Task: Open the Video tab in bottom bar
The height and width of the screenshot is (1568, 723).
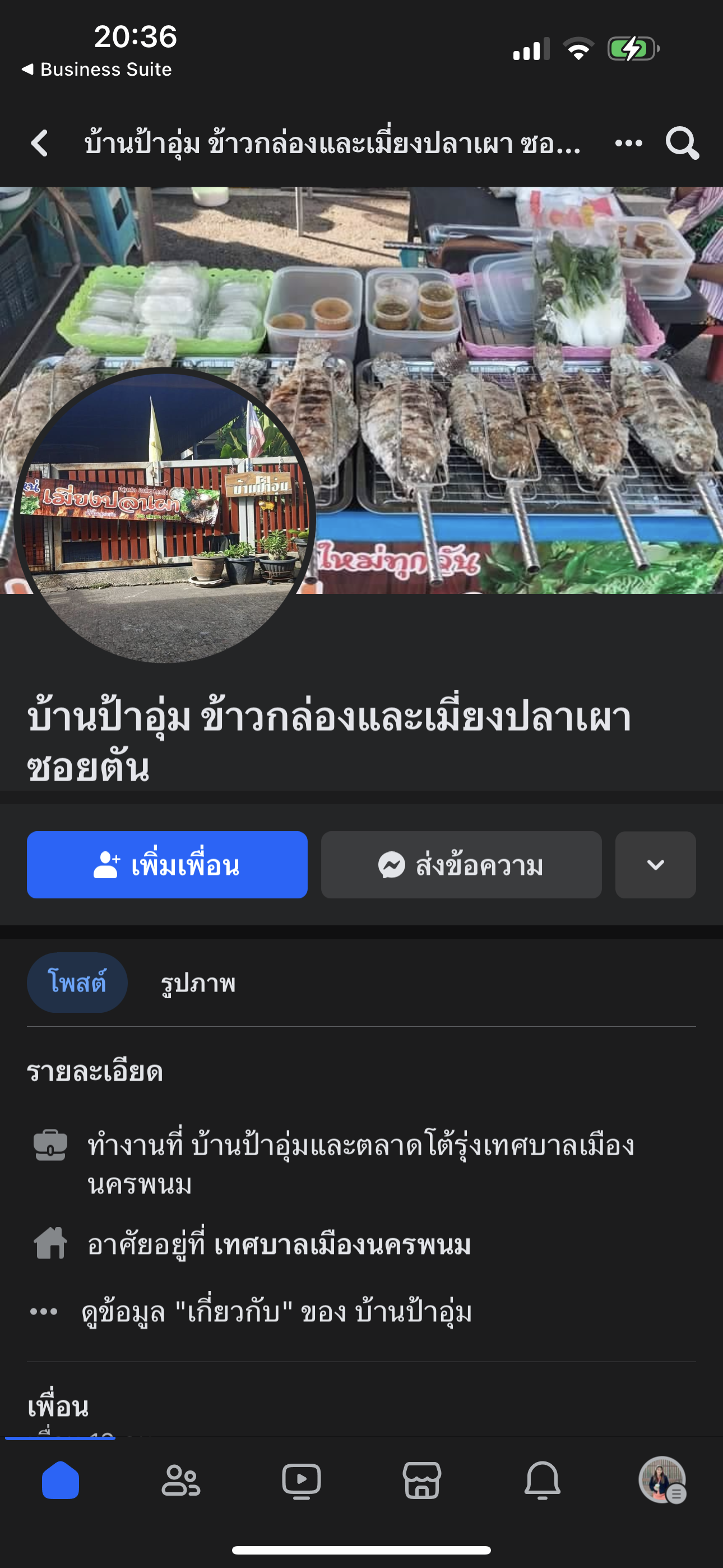Action: (x=302, y=1481)
